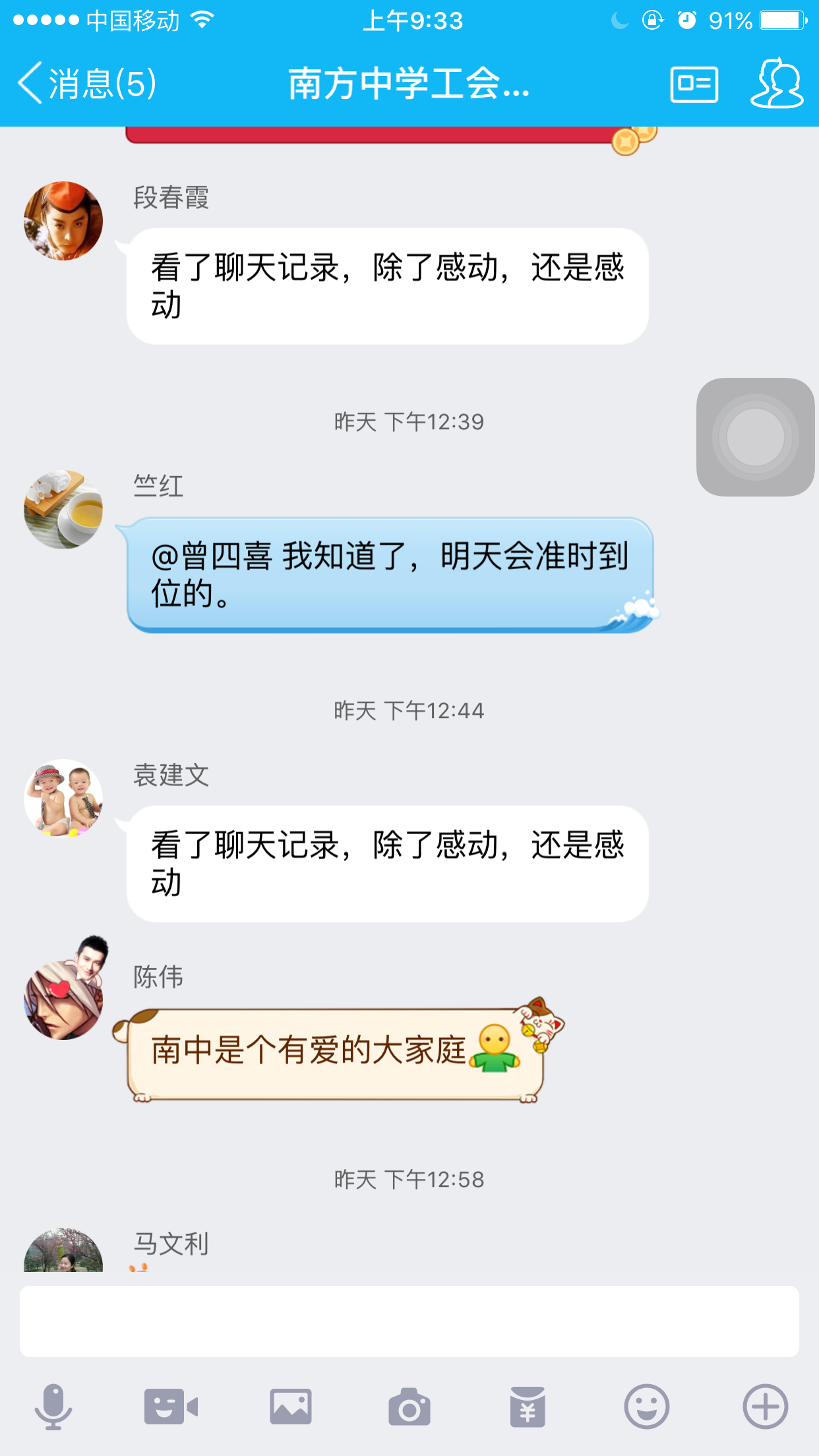This screenshot has width=819, height=1456.
Task: Tap 段春霞's avatar
Action: 63,221
